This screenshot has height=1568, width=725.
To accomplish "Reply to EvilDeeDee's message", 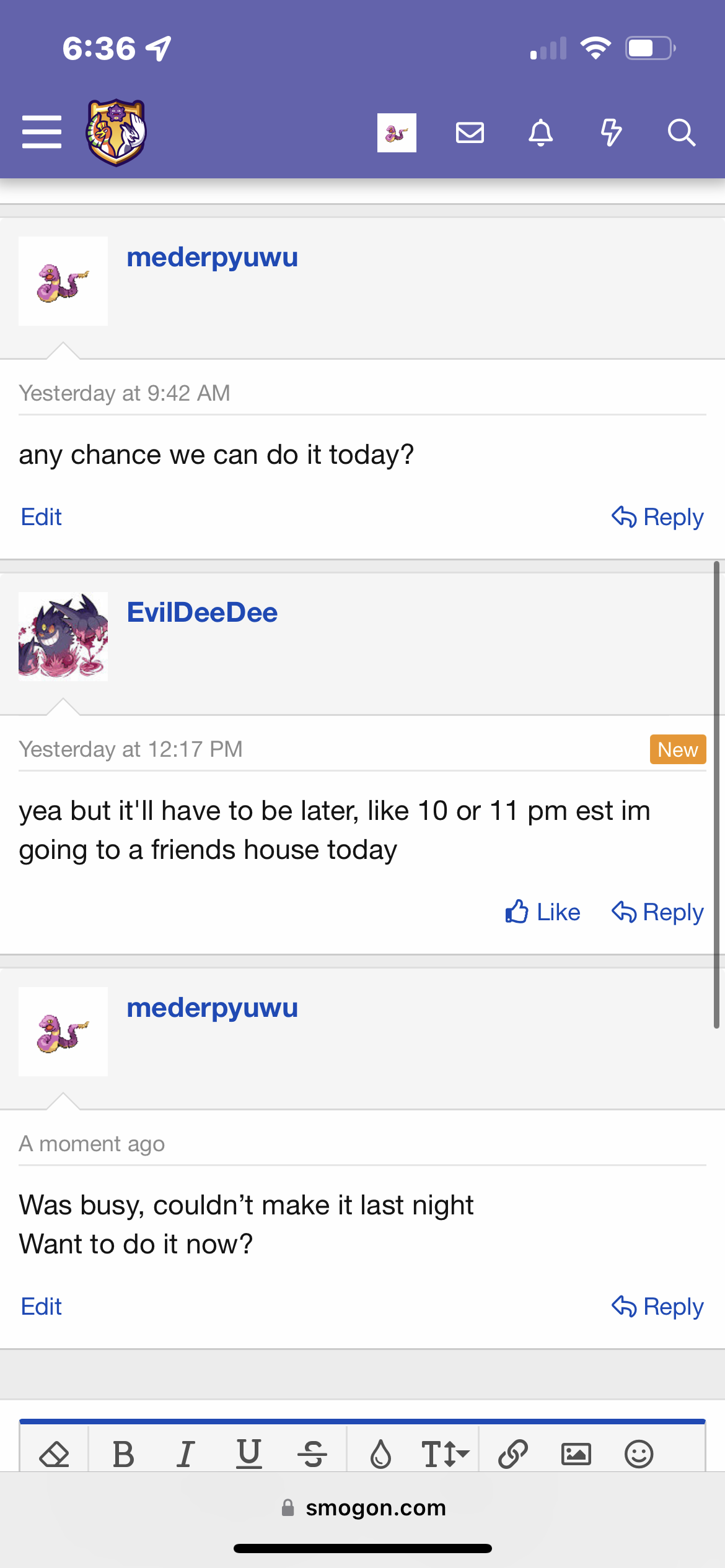I will tap(657, 912).
